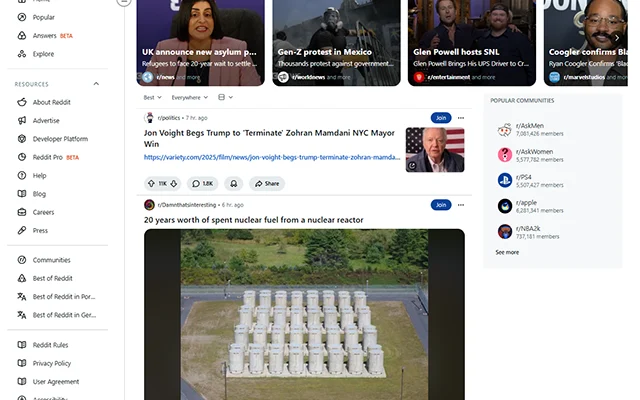Open the Popular feed

pos(43,17)
